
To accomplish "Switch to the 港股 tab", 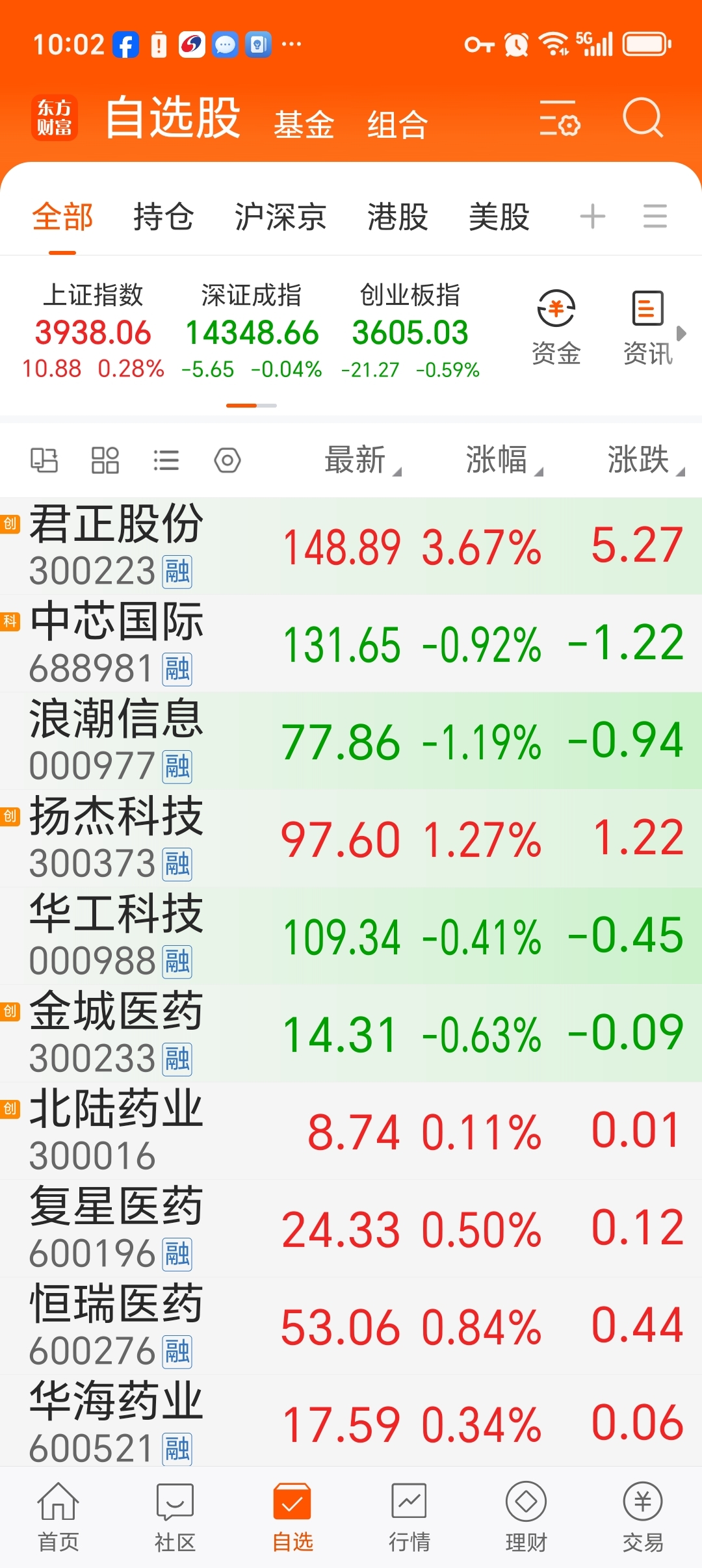I will point(397,216).
